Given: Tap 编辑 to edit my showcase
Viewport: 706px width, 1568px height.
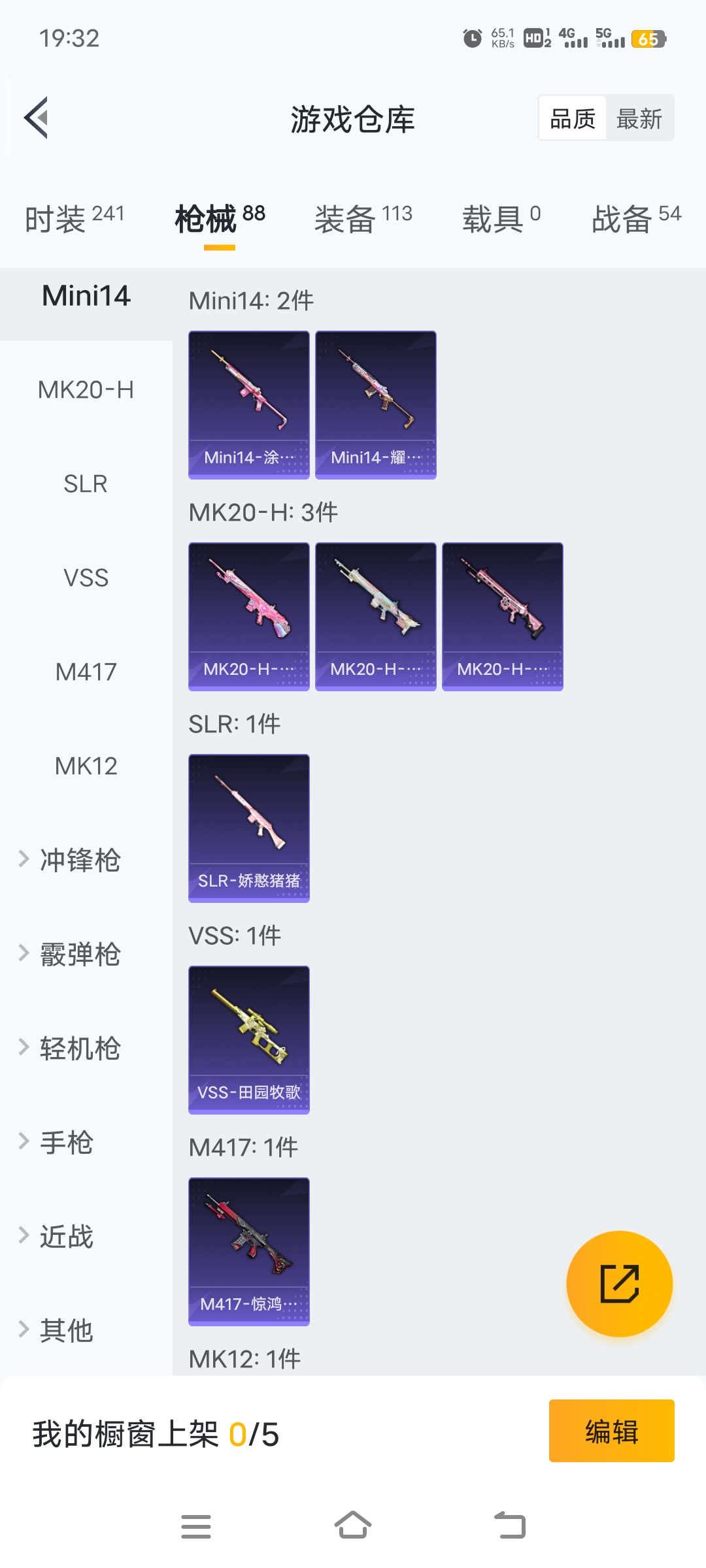Looking at the screenshot, I should point(611,1431).
